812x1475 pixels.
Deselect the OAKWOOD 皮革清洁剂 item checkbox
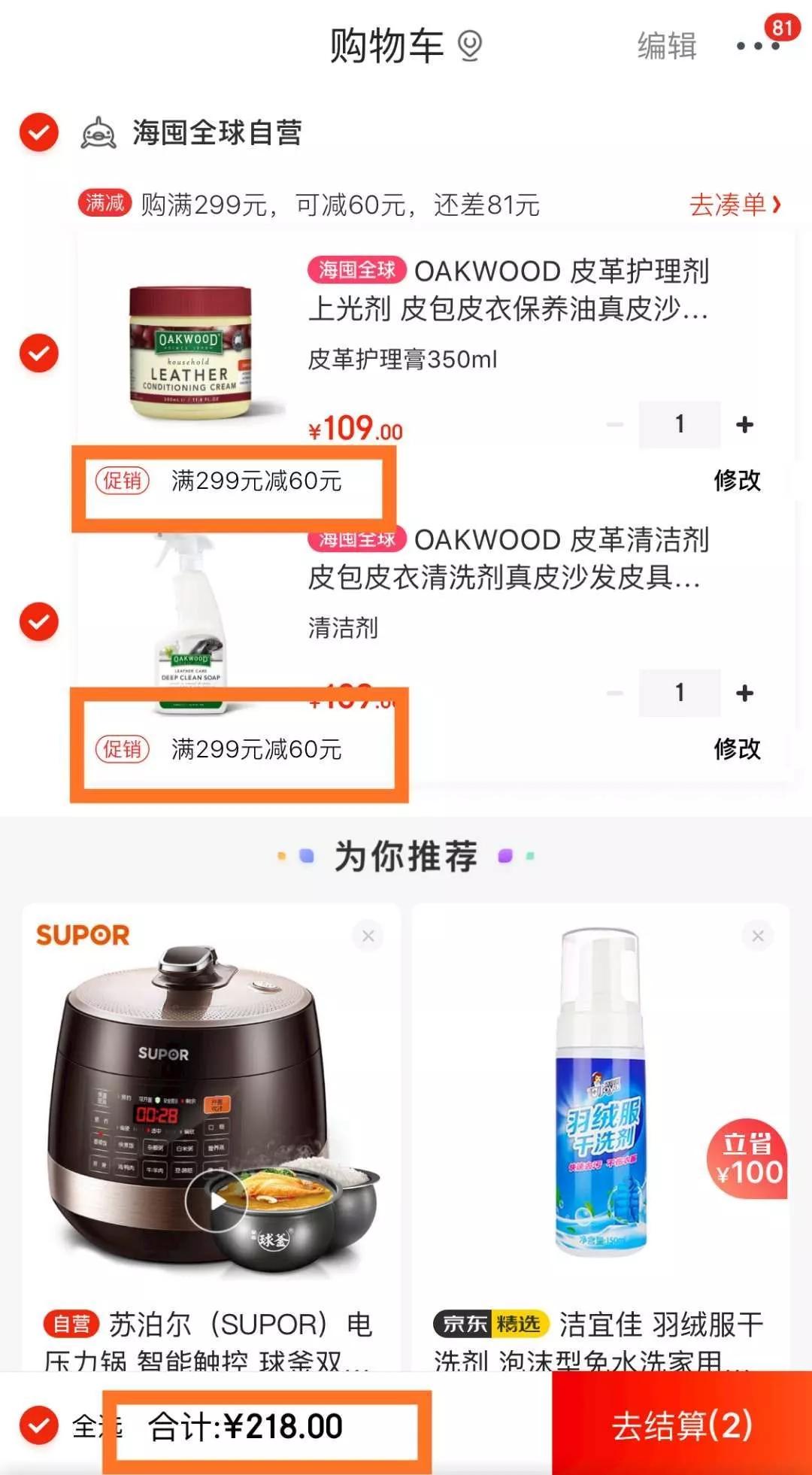[x=38, y=621]
